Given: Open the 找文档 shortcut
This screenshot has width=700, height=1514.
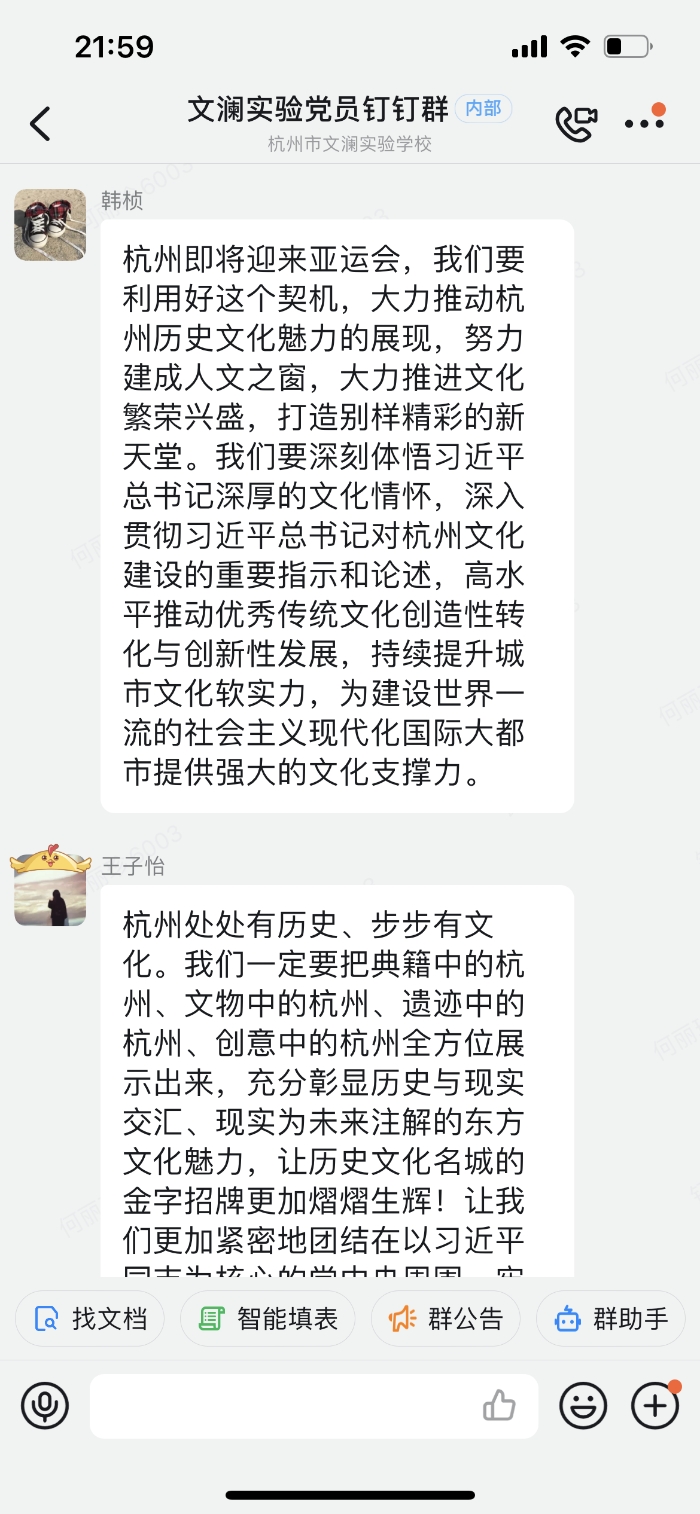Looking at the screenshot, I should tap(90, 1319).
